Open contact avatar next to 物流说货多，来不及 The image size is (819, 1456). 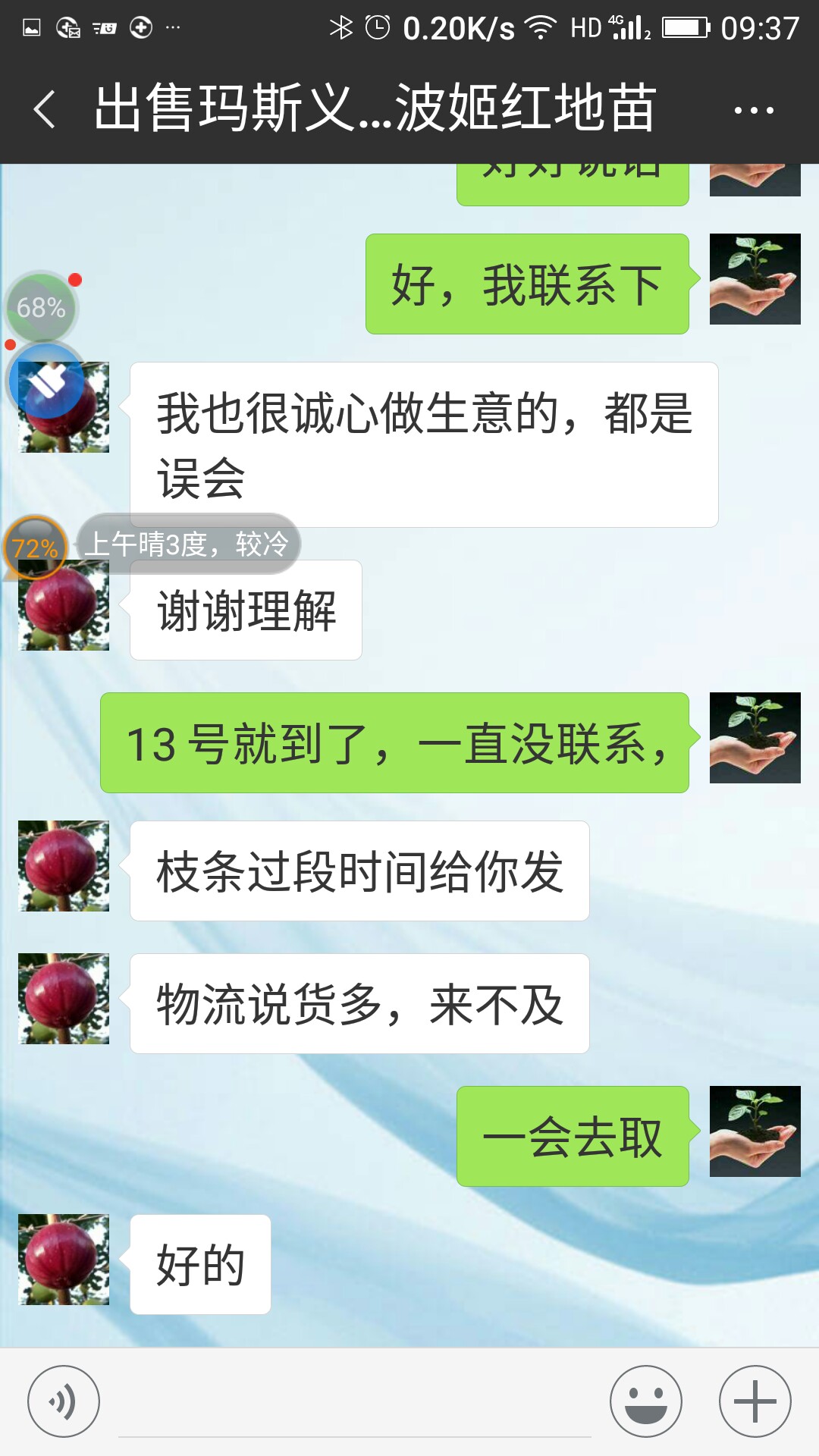coord(64,999)
